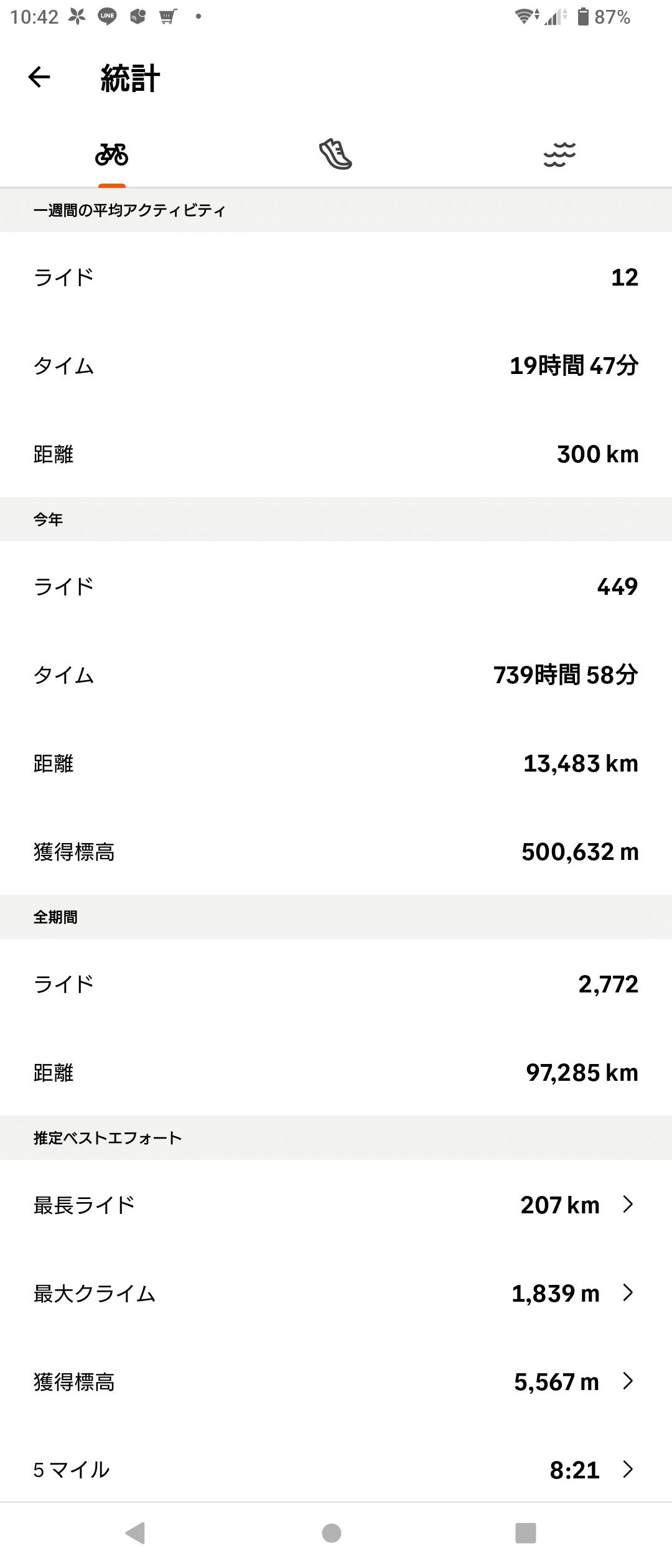
Task: Tap the Wi-Fi status bar icon
Action: click(526, 17)
